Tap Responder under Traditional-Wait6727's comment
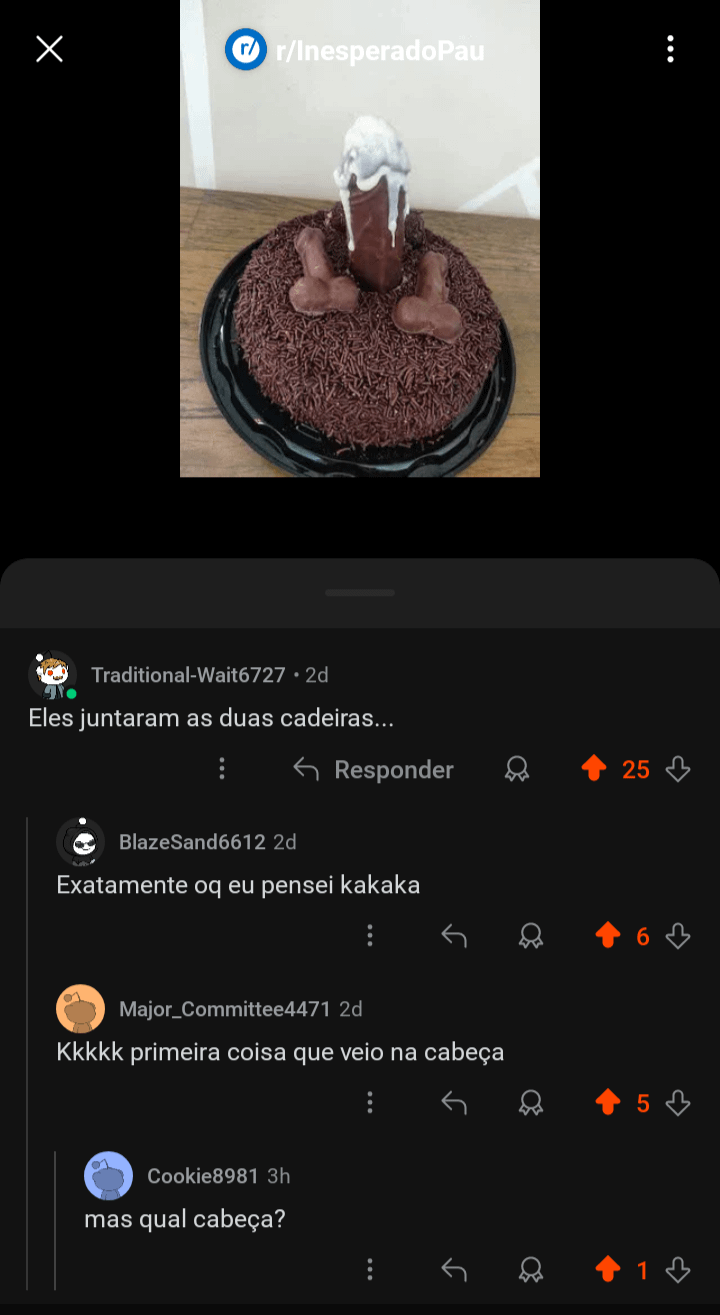 click(x=373, y=769)
